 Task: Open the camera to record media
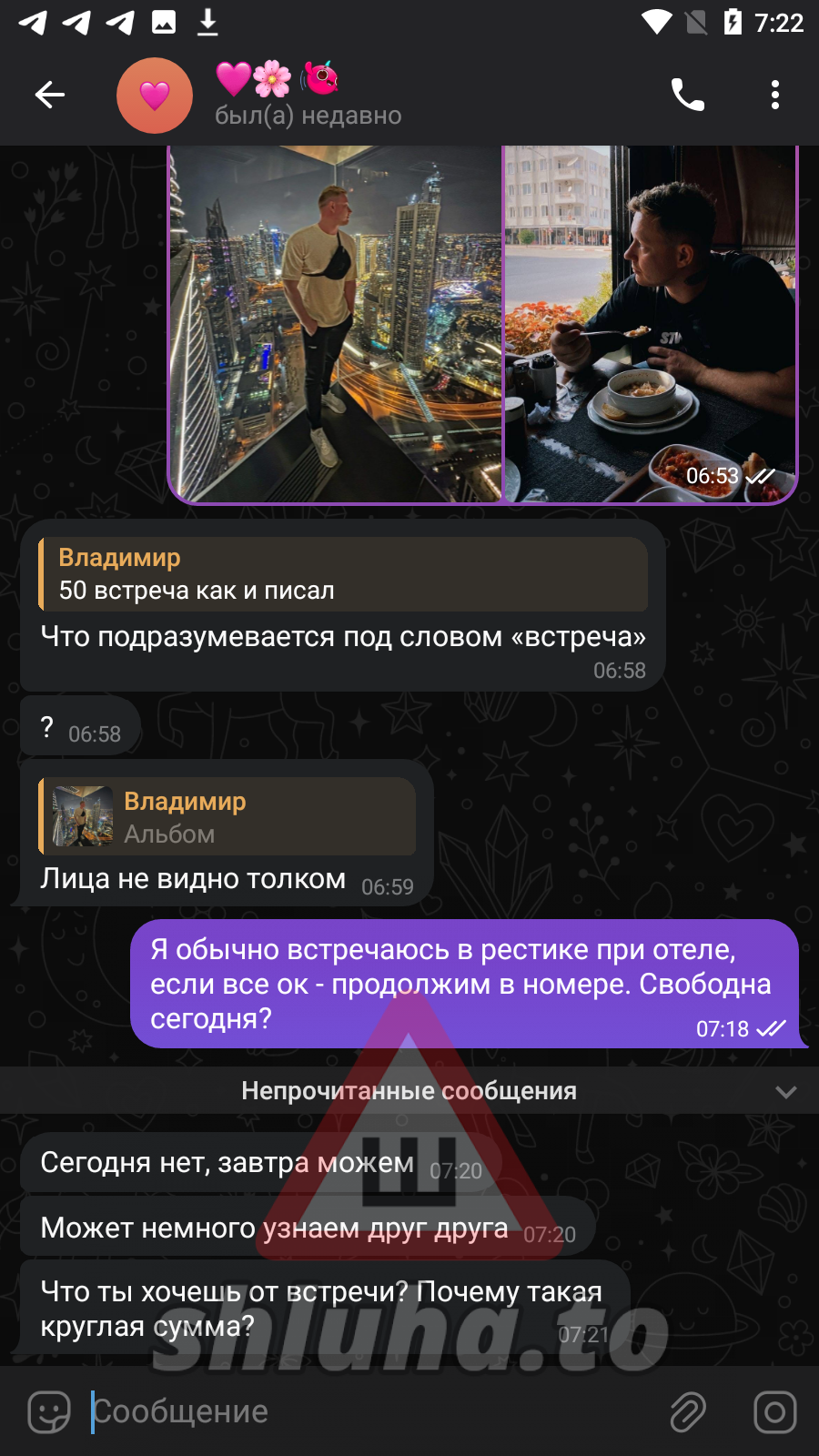coord(774,1411)
